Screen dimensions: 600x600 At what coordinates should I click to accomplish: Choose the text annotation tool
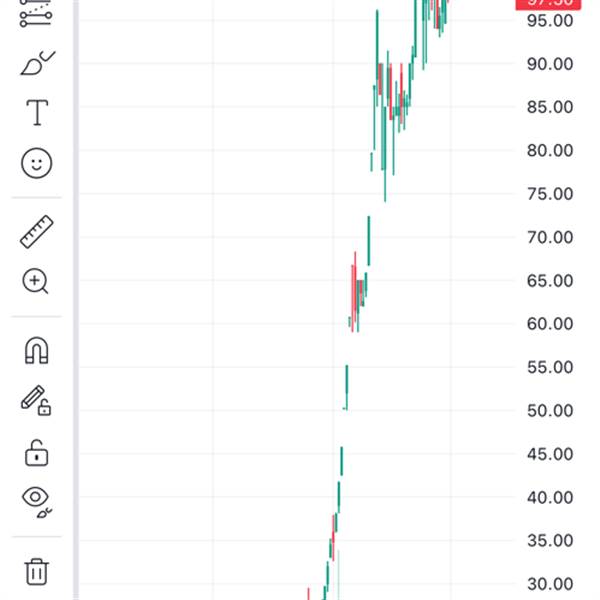[37, 112]
